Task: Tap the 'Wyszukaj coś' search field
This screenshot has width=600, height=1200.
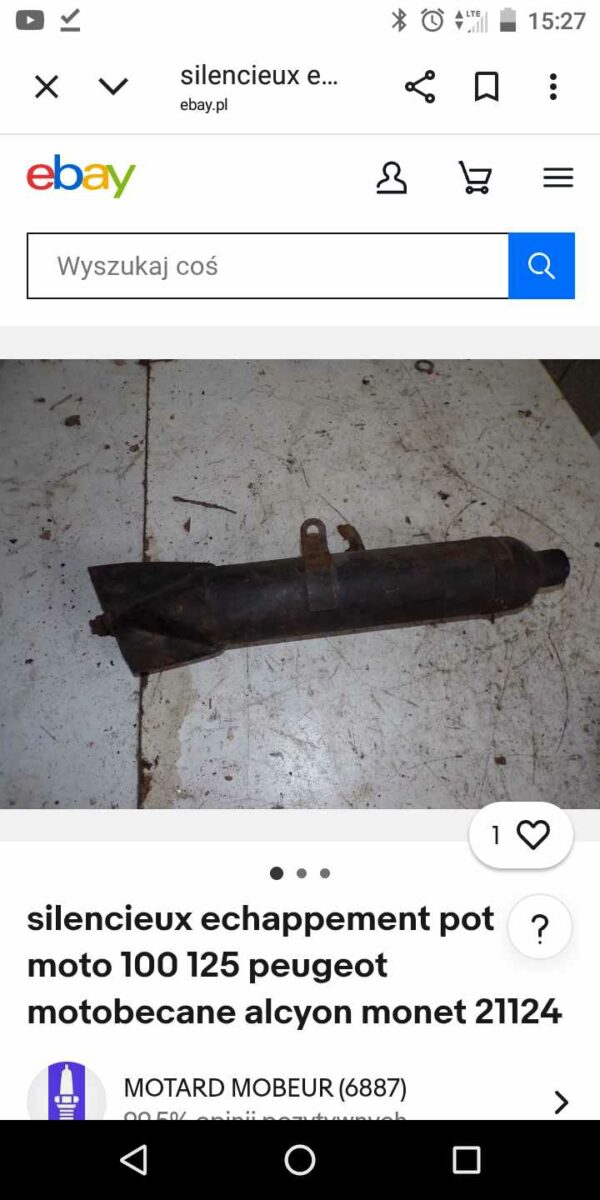Action: [267, 266]
